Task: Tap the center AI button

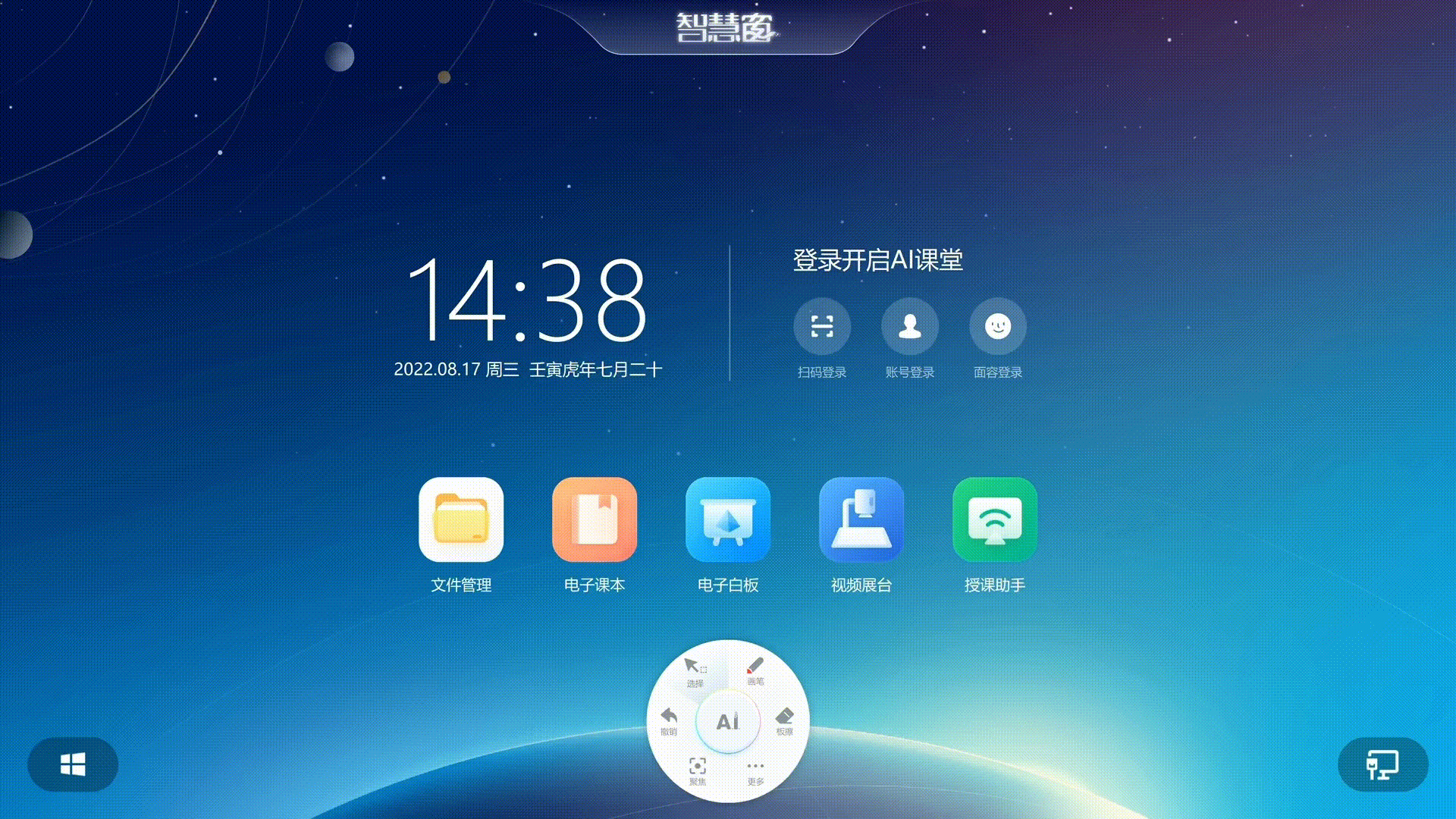Action: tap(728, 721)
